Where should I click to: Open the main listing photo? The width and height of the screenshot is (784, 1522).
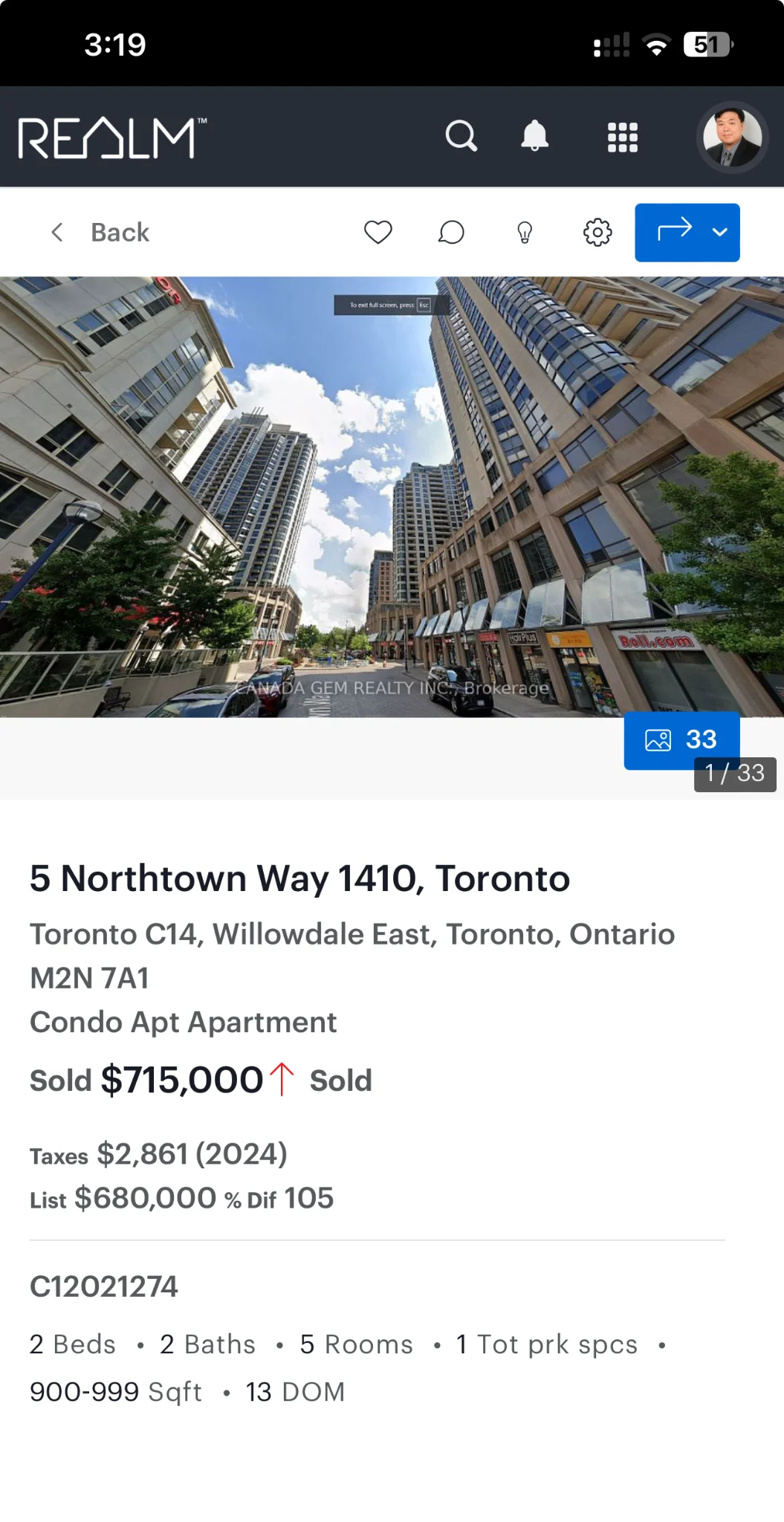[392, 496]
